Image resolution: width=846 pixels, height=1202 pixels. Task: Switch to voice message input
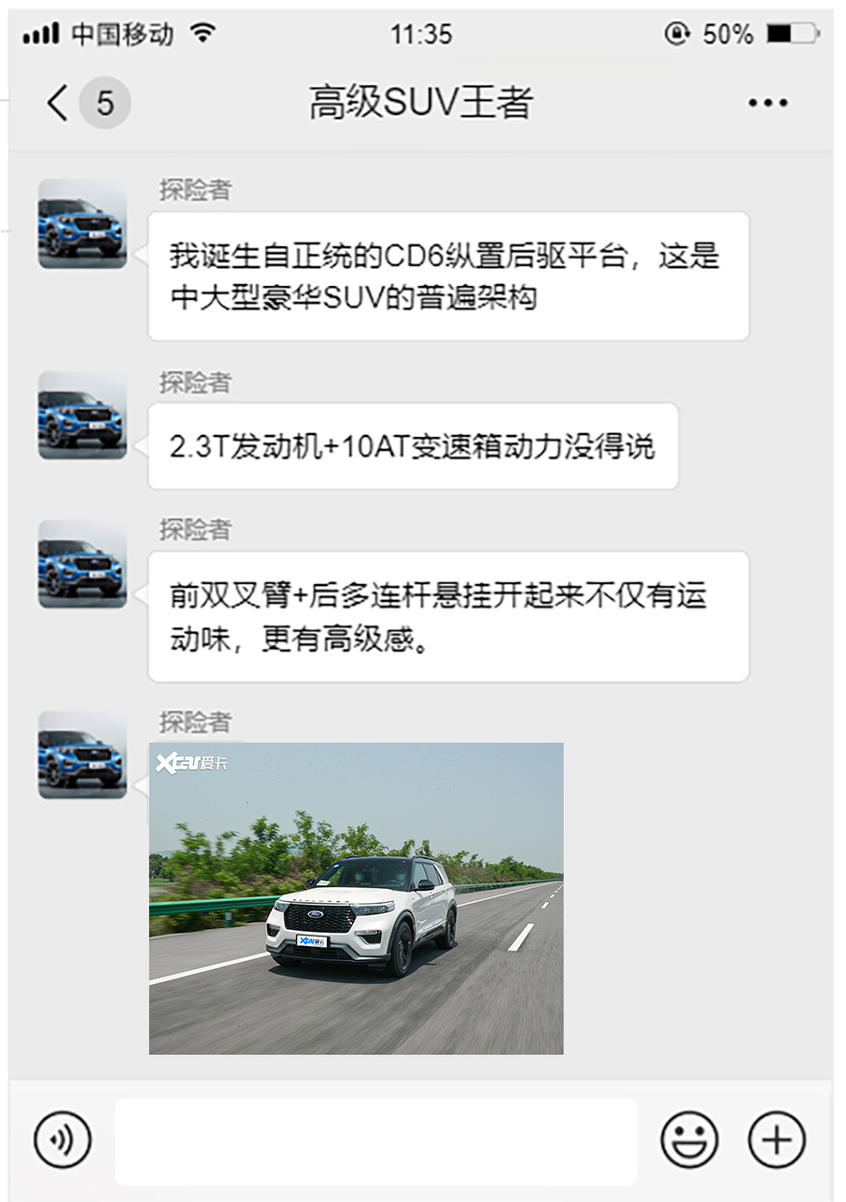coord(62,1139)
